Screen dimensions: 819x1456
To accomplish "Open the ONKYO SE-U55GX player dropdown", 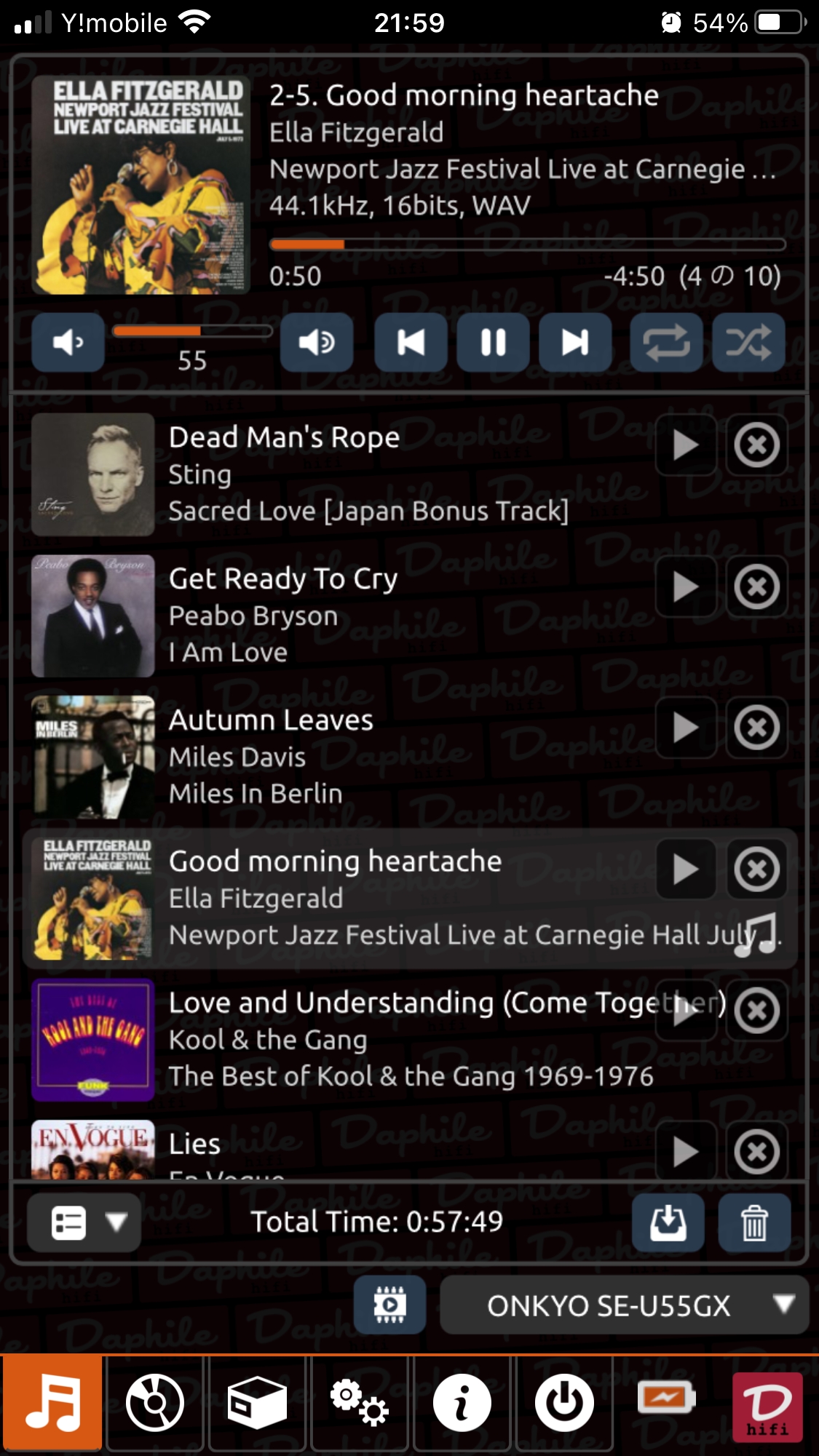I will (x=624, y=1305).
